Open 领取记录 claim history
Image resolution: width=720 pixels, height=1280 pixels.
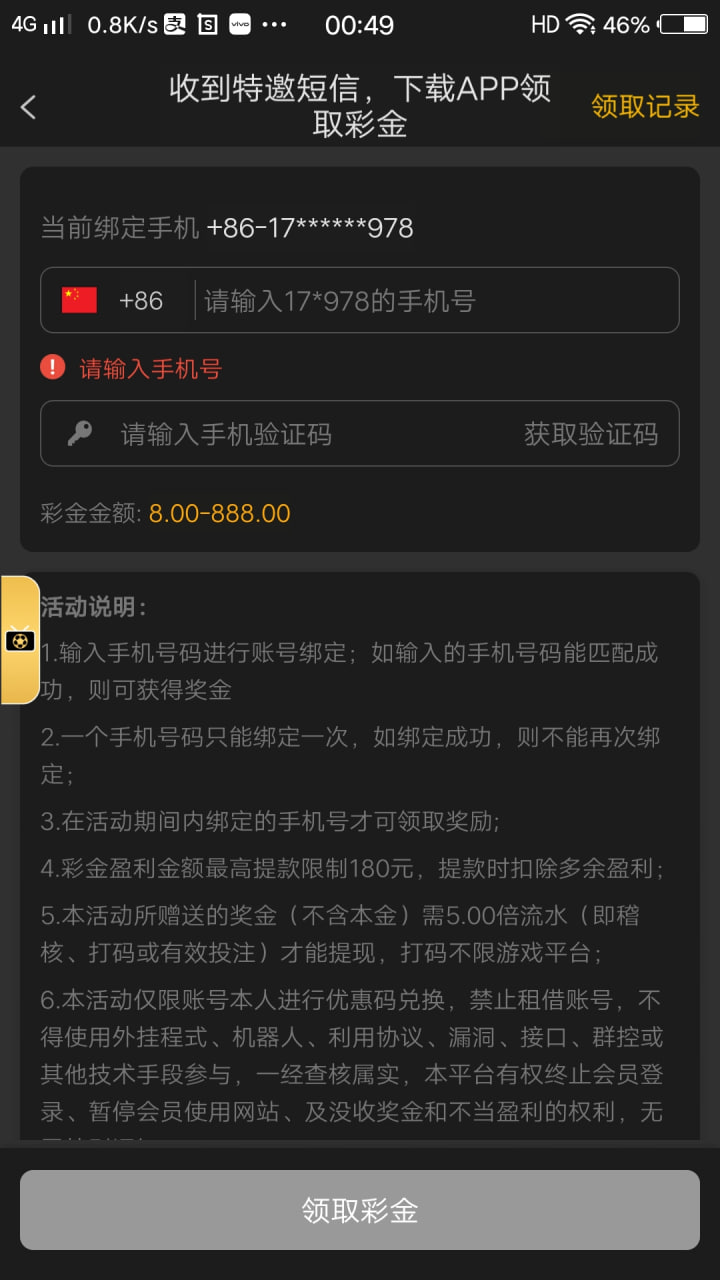[645, 106]
